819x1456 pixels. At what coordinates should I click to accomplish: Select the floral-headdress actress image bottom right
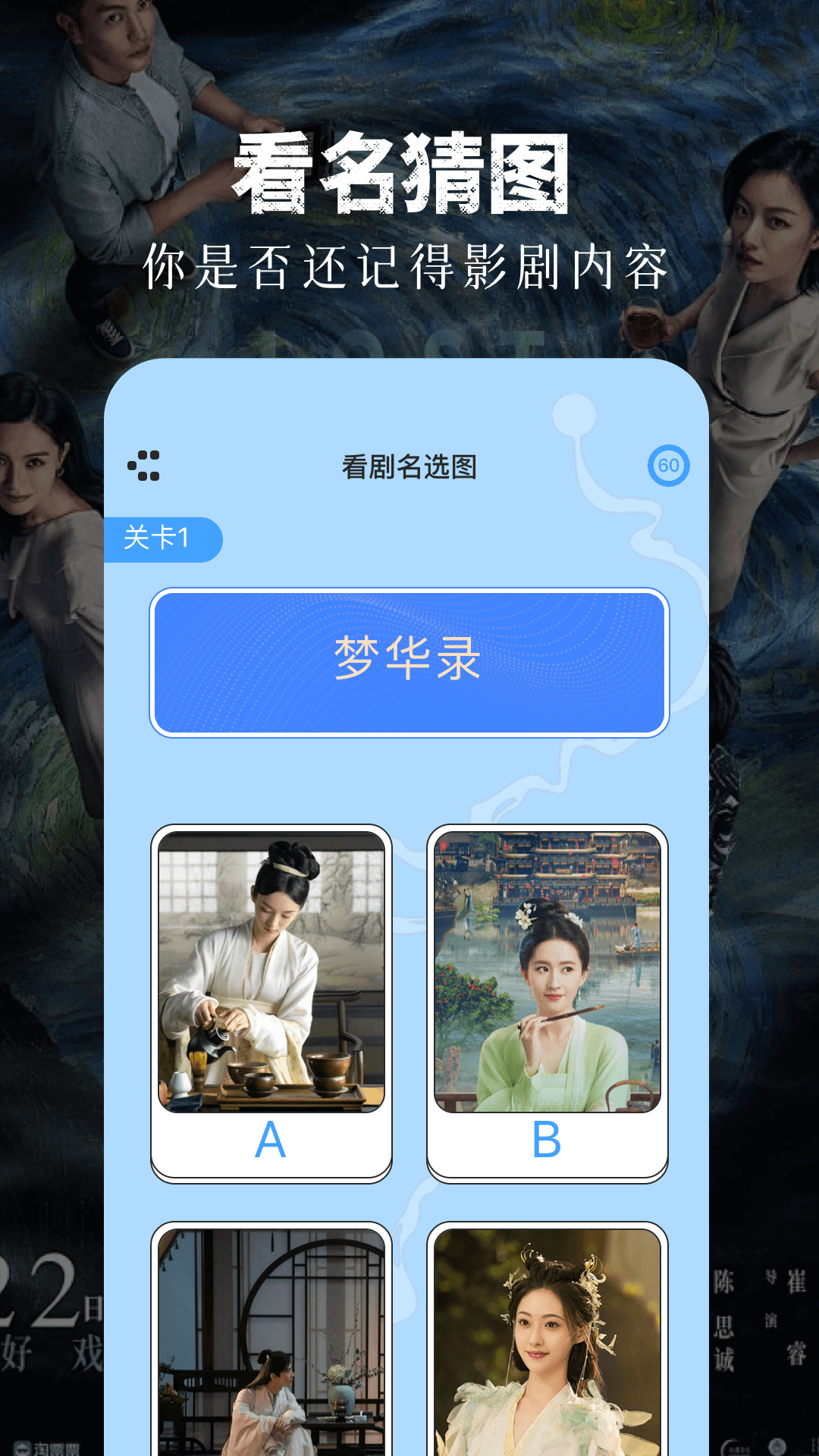click(x=548, y=1357)
